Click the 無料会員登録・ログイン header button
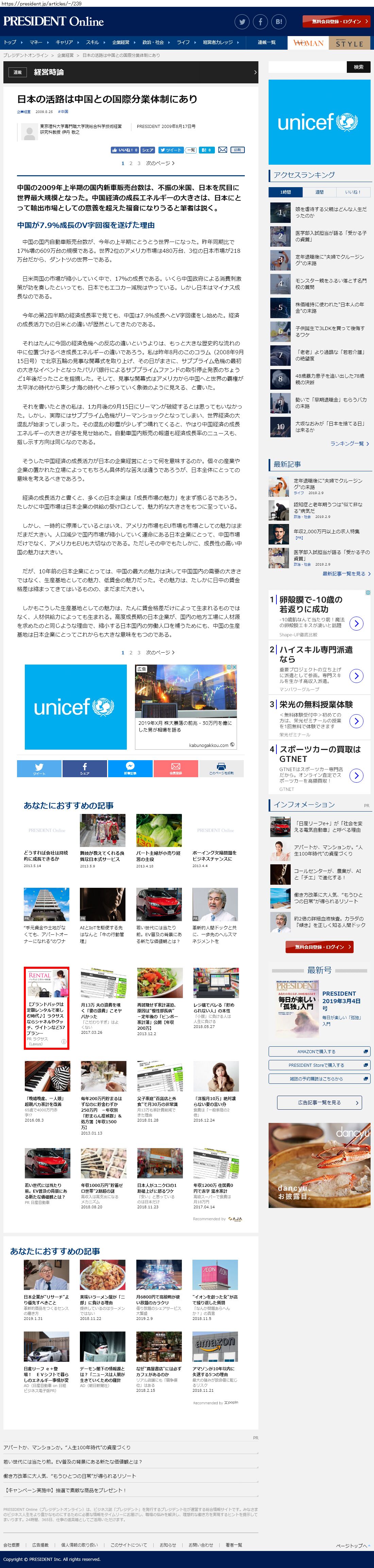 pos(336,21)
